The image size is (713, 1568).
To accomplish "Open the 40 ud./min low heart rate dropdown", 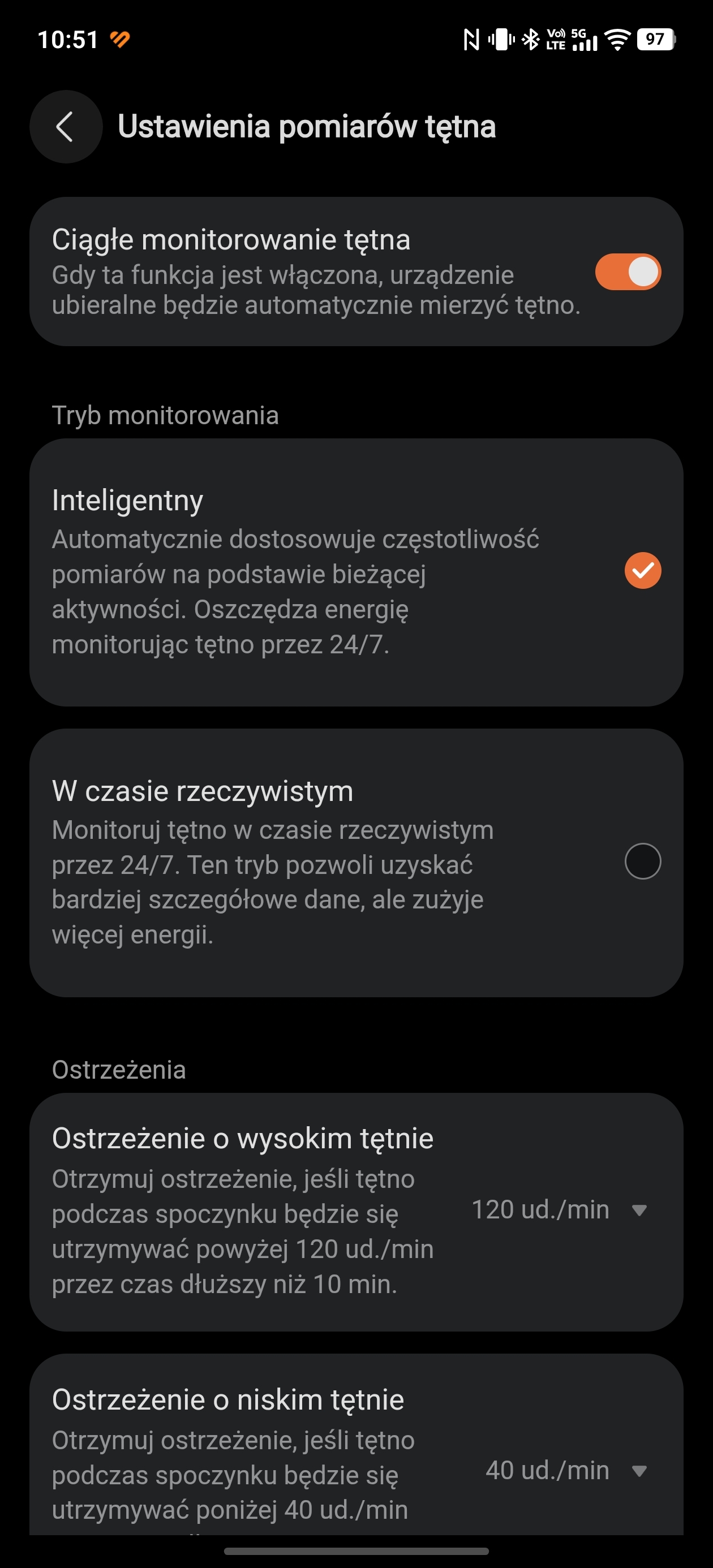I will point(566,1470).
